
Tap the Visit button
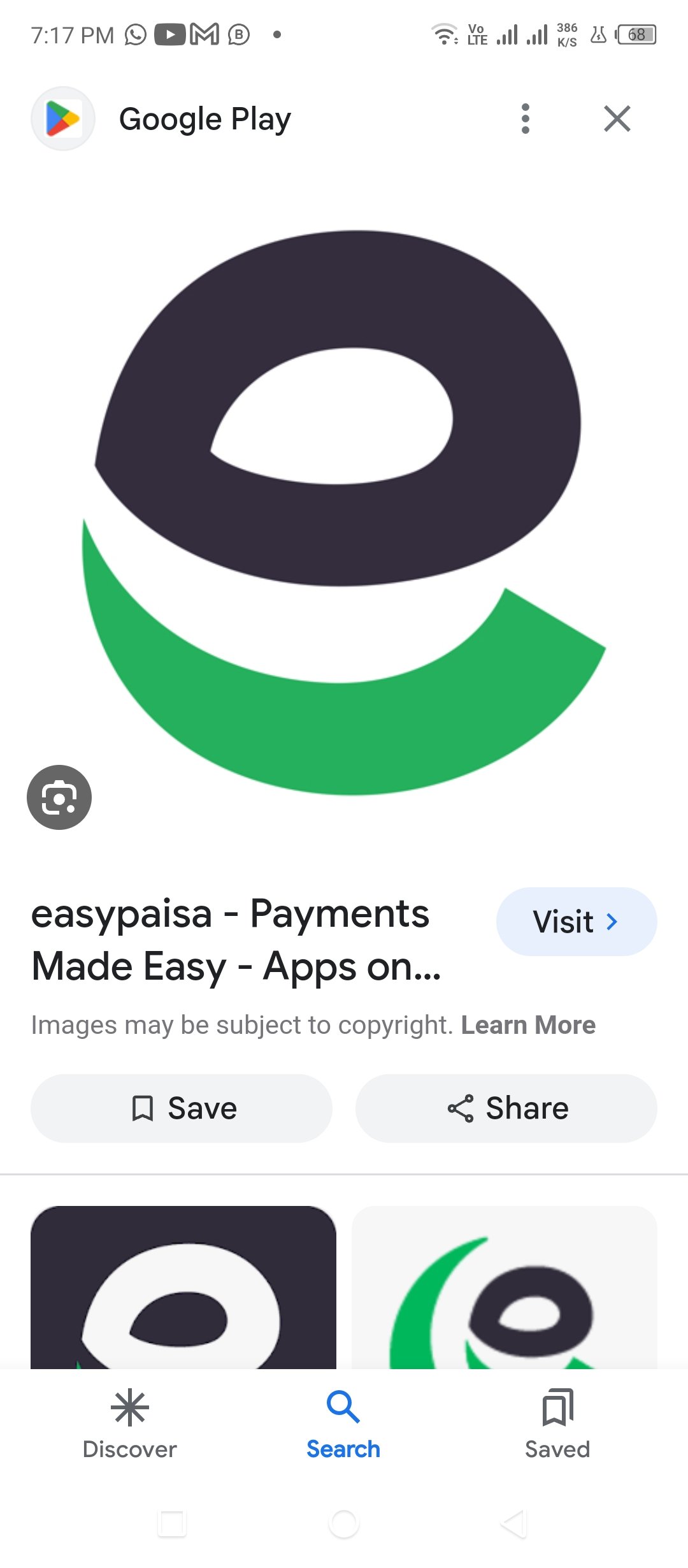click(576, 921)
